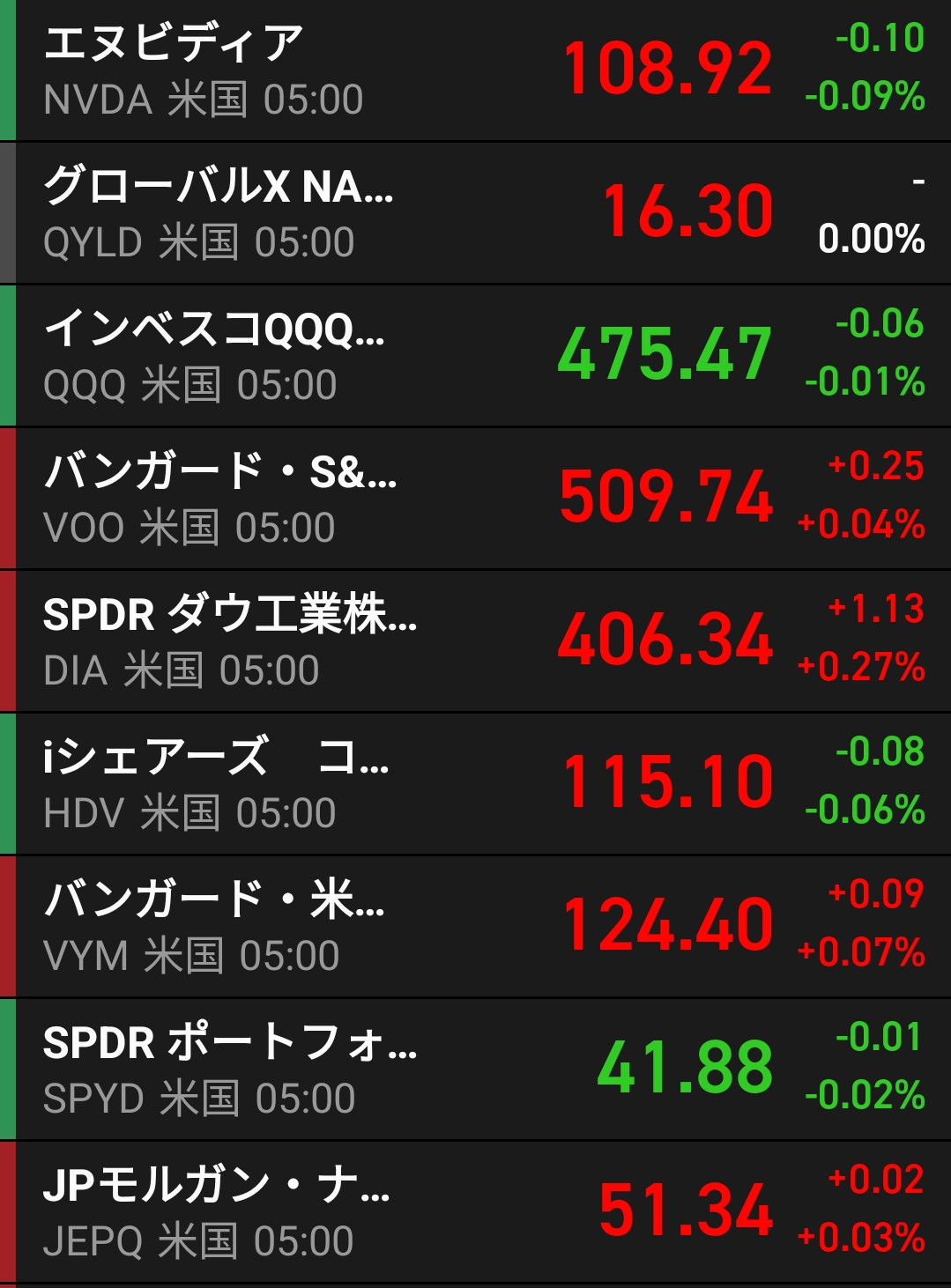Screen dimensions: 951x1288
Task: View SPYD SPDR ポートフォ details
Action: click(x=476, y=1070)
